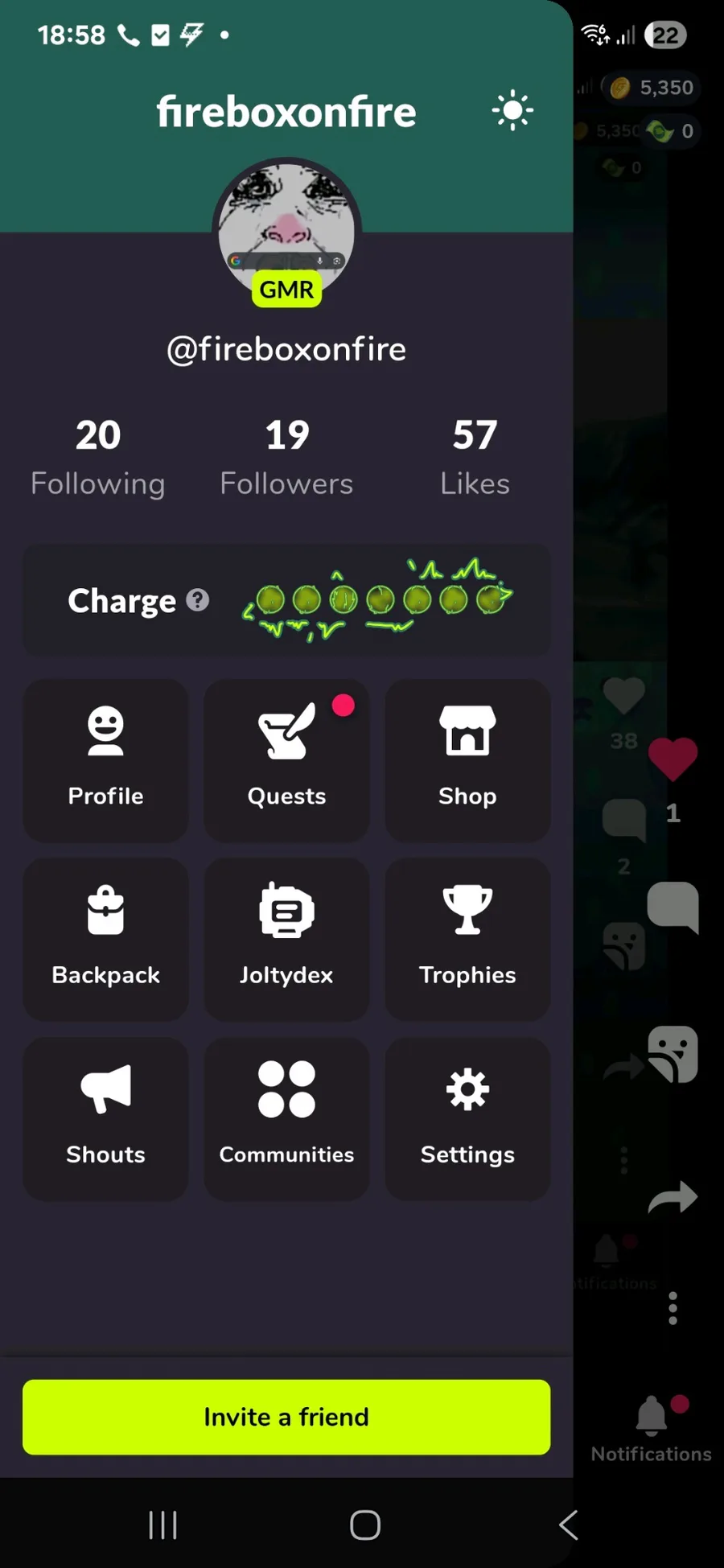
Task: Go to the Shop
Action: tap(467, 760)
